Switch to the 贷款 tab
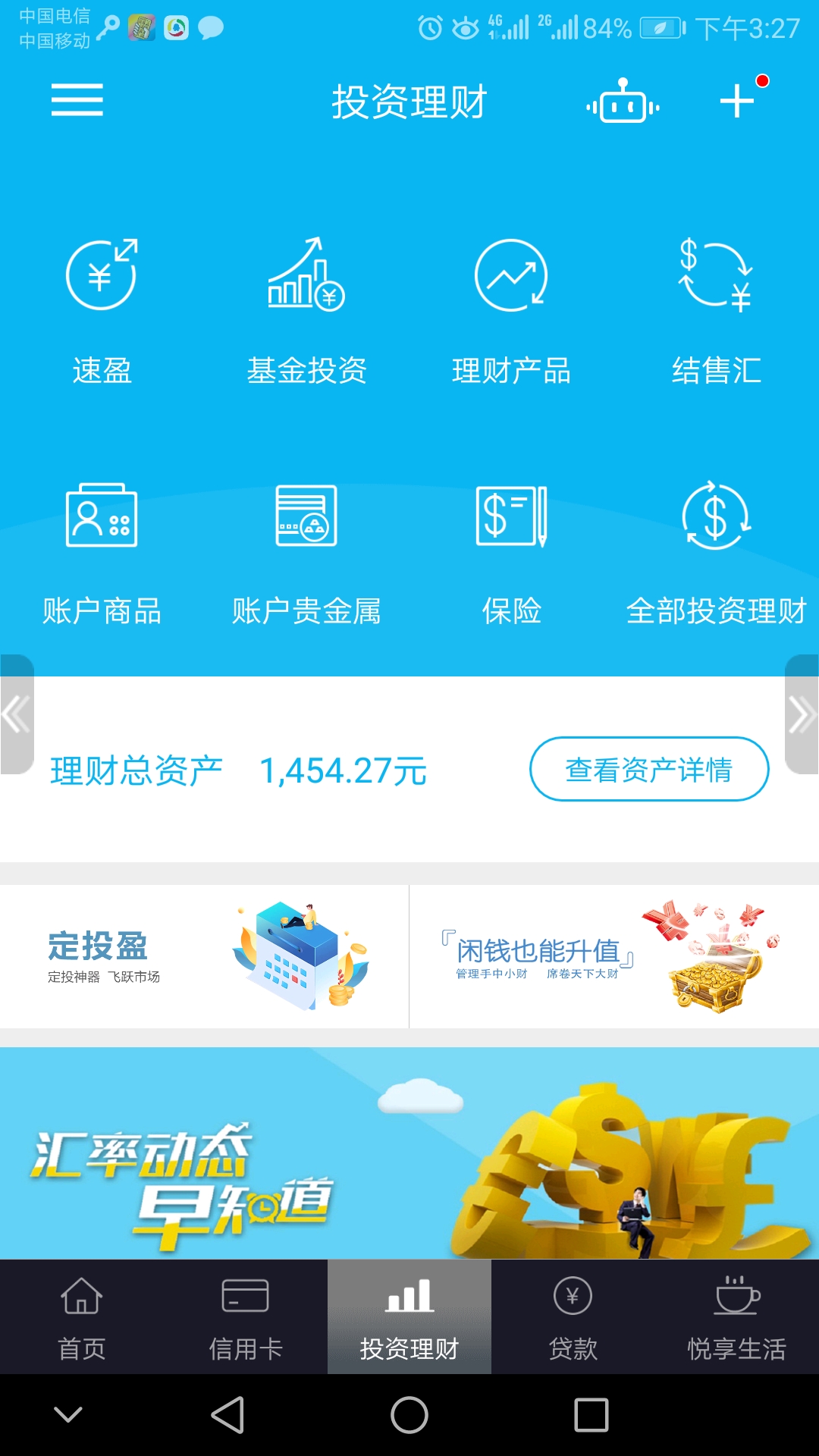The width and height of the screenshot is (819, 1456). pos(573,1317)
